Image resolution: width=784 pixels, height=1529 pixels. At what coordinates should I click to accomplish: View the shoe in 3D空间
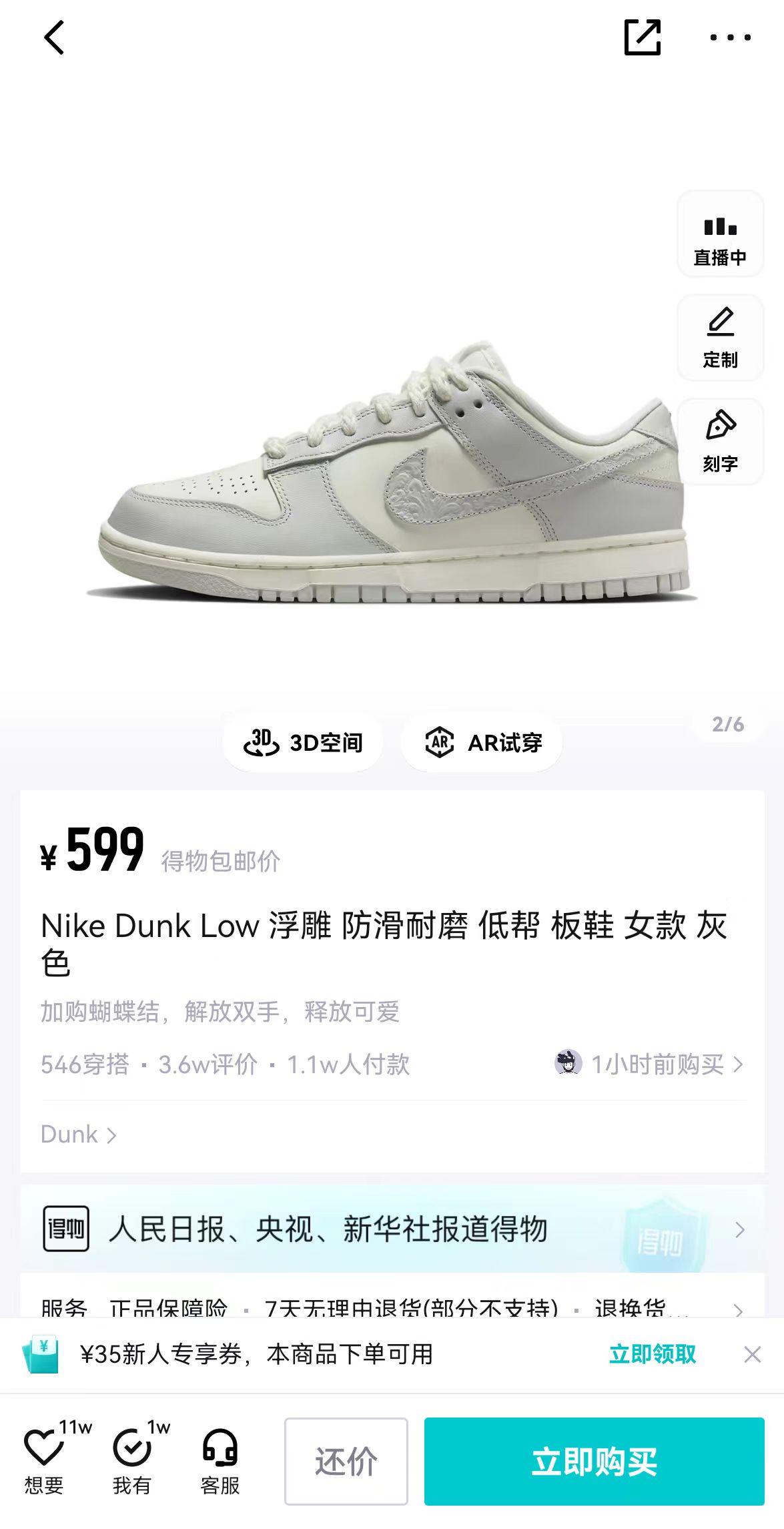[303, 742]
